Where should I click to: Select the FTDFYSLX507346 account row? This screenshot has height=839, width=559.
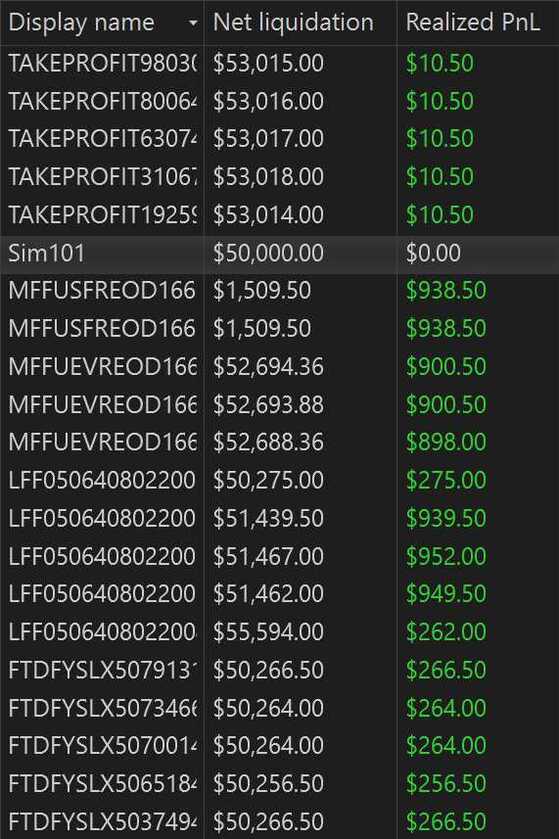pyautogui.click(x=279, y=708)
